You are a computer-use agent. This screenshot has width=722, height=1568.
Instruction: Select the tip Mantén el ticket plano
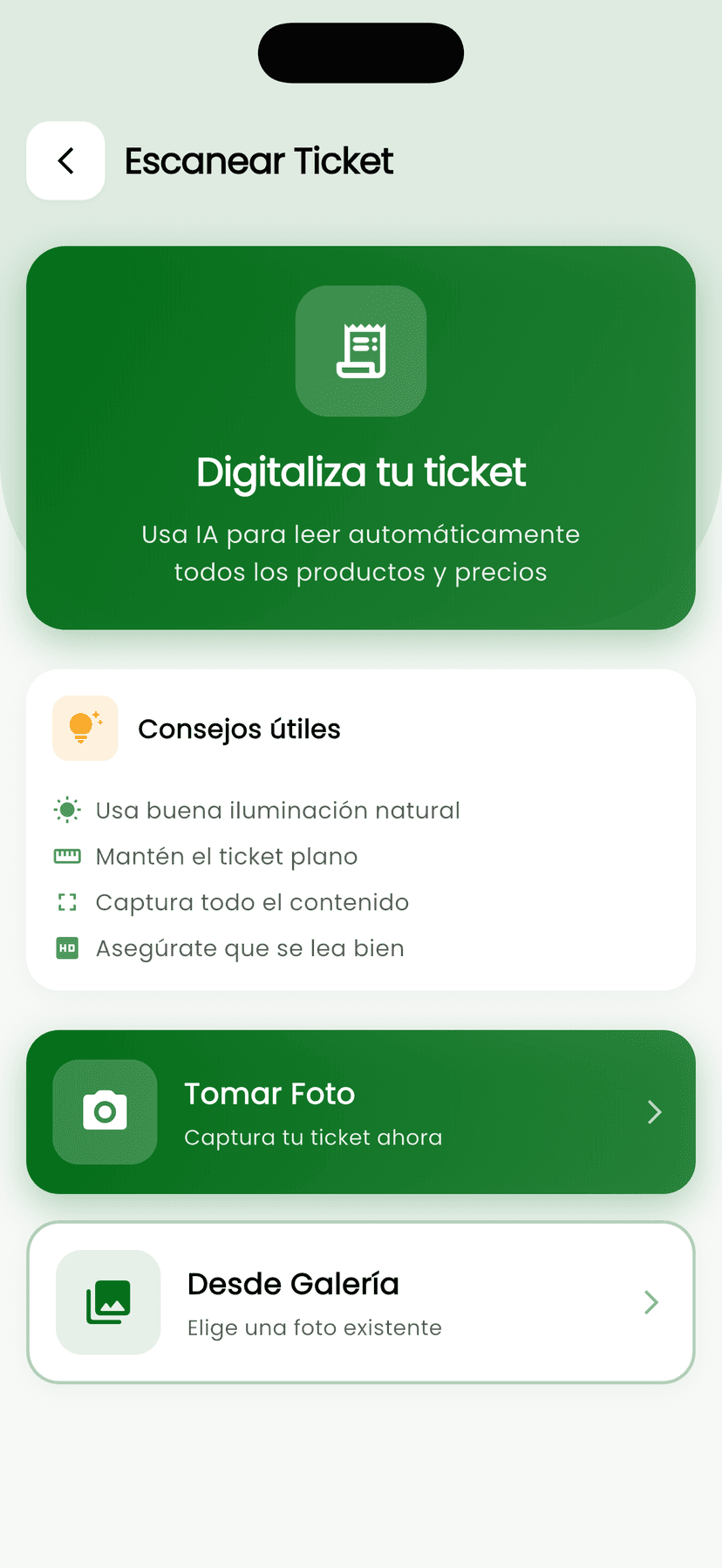coord(227,856)
